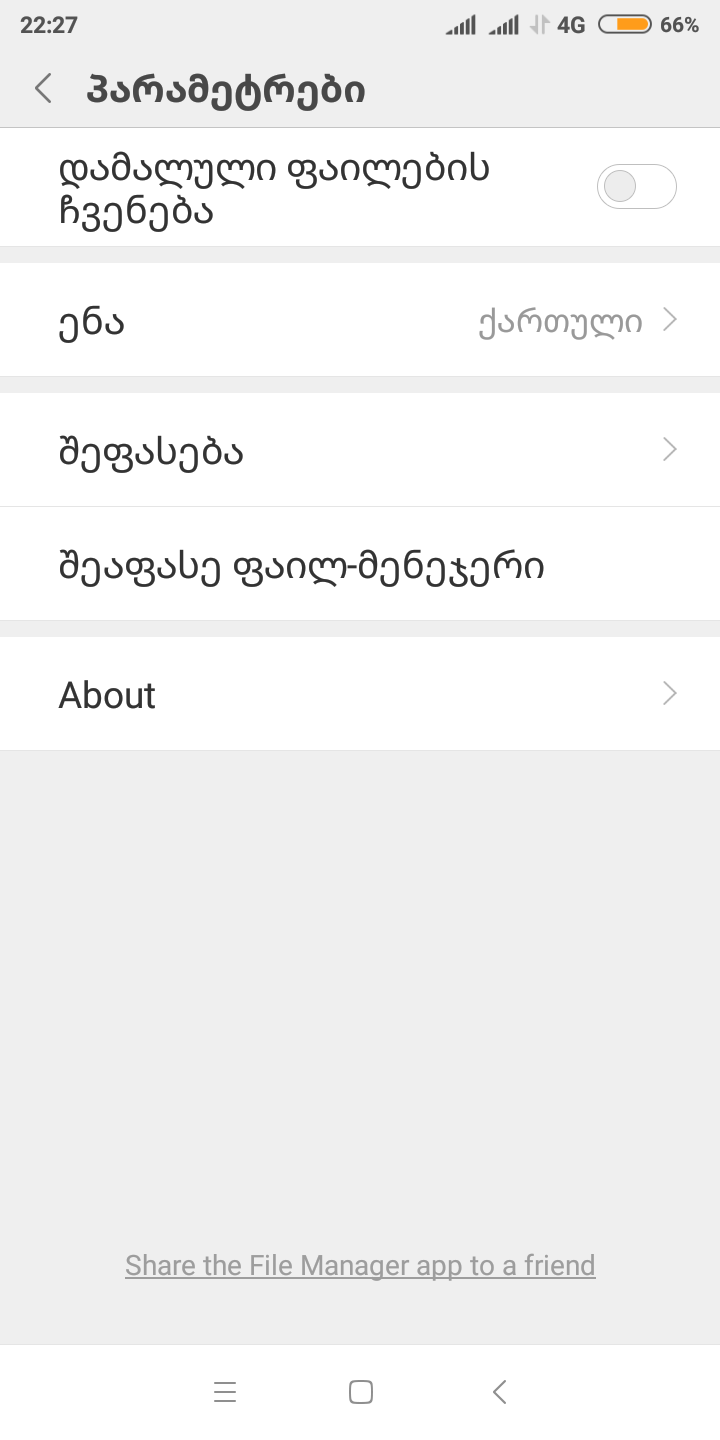Go to the home screen
Viewport: 720px width, 1440px height.
coord(361,1392)
